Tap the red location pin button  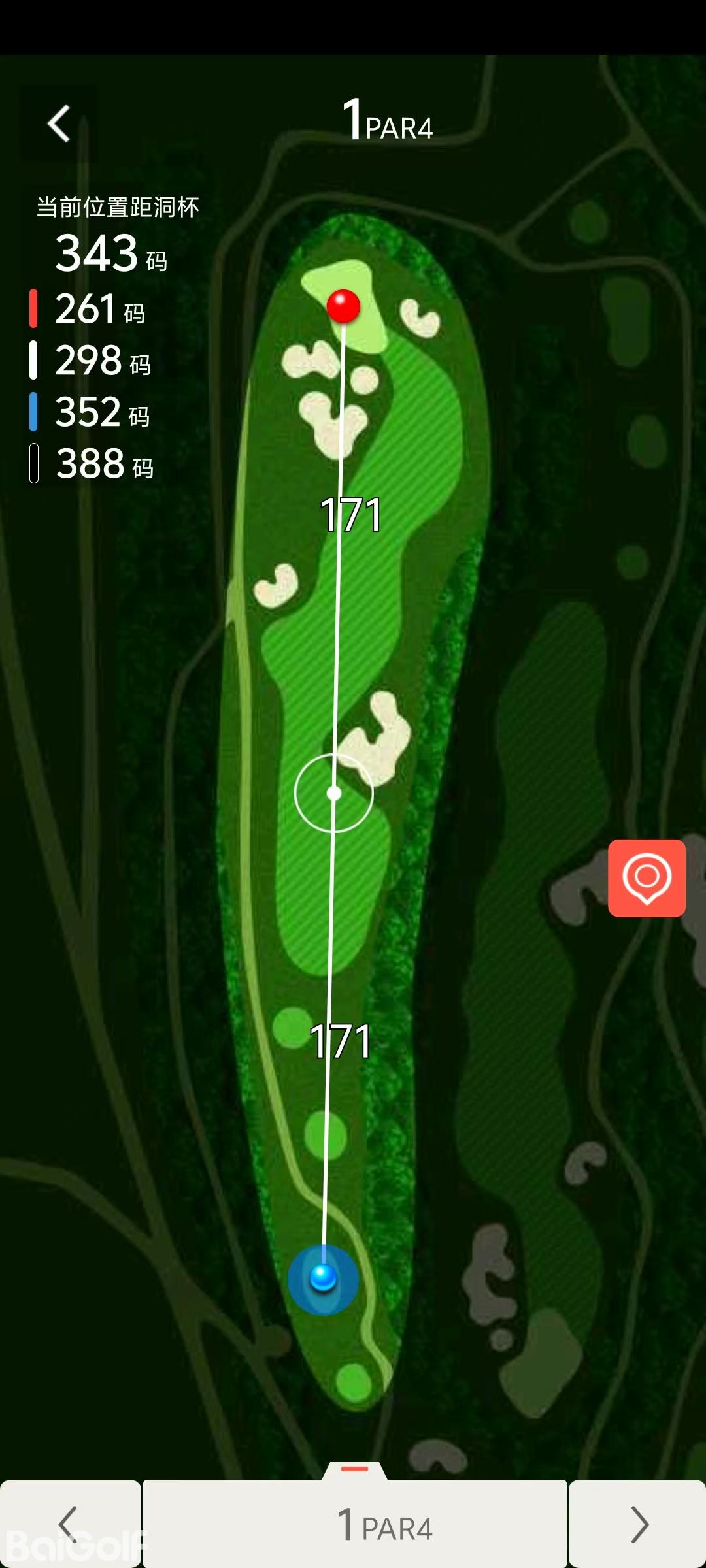click(x=647, y=877)
